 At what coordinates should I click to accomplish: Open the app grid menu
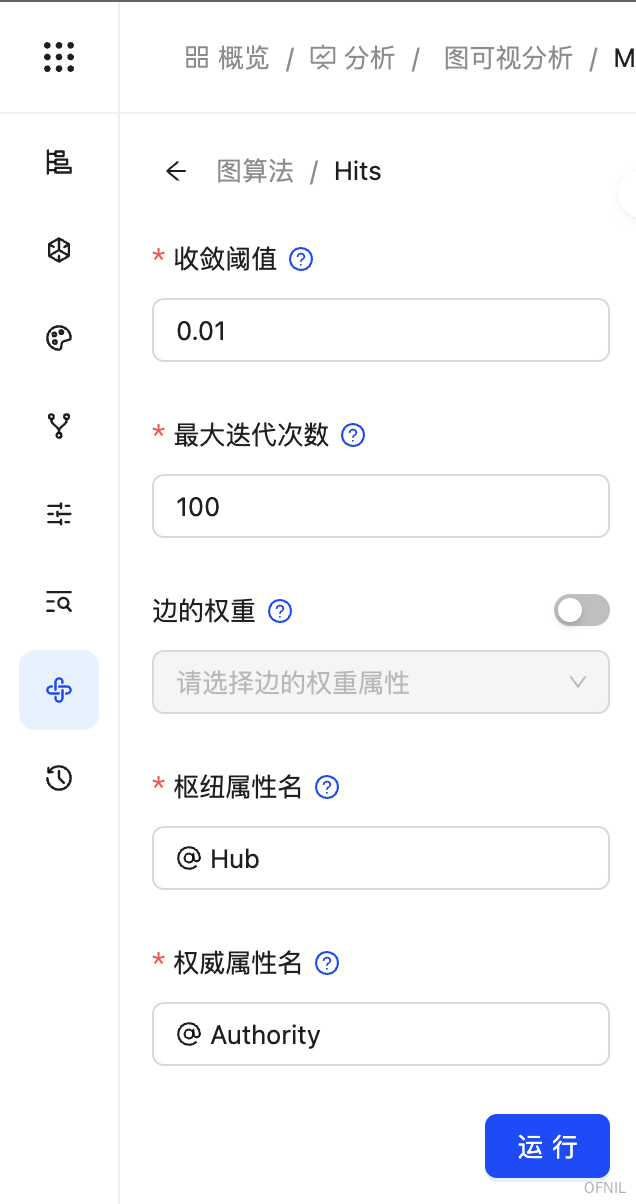point(59,57)
